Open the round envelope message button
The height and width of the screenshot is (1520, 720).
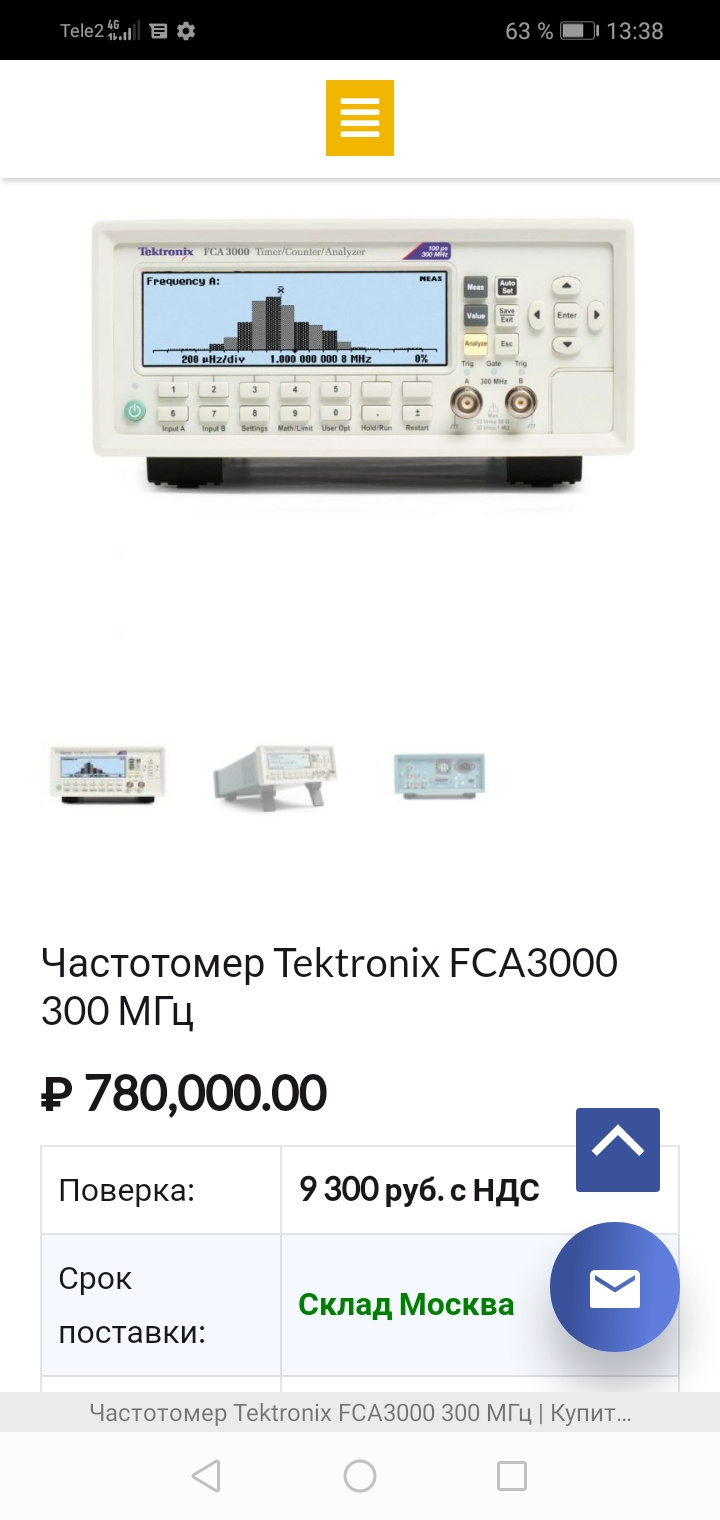(614, 1287)
